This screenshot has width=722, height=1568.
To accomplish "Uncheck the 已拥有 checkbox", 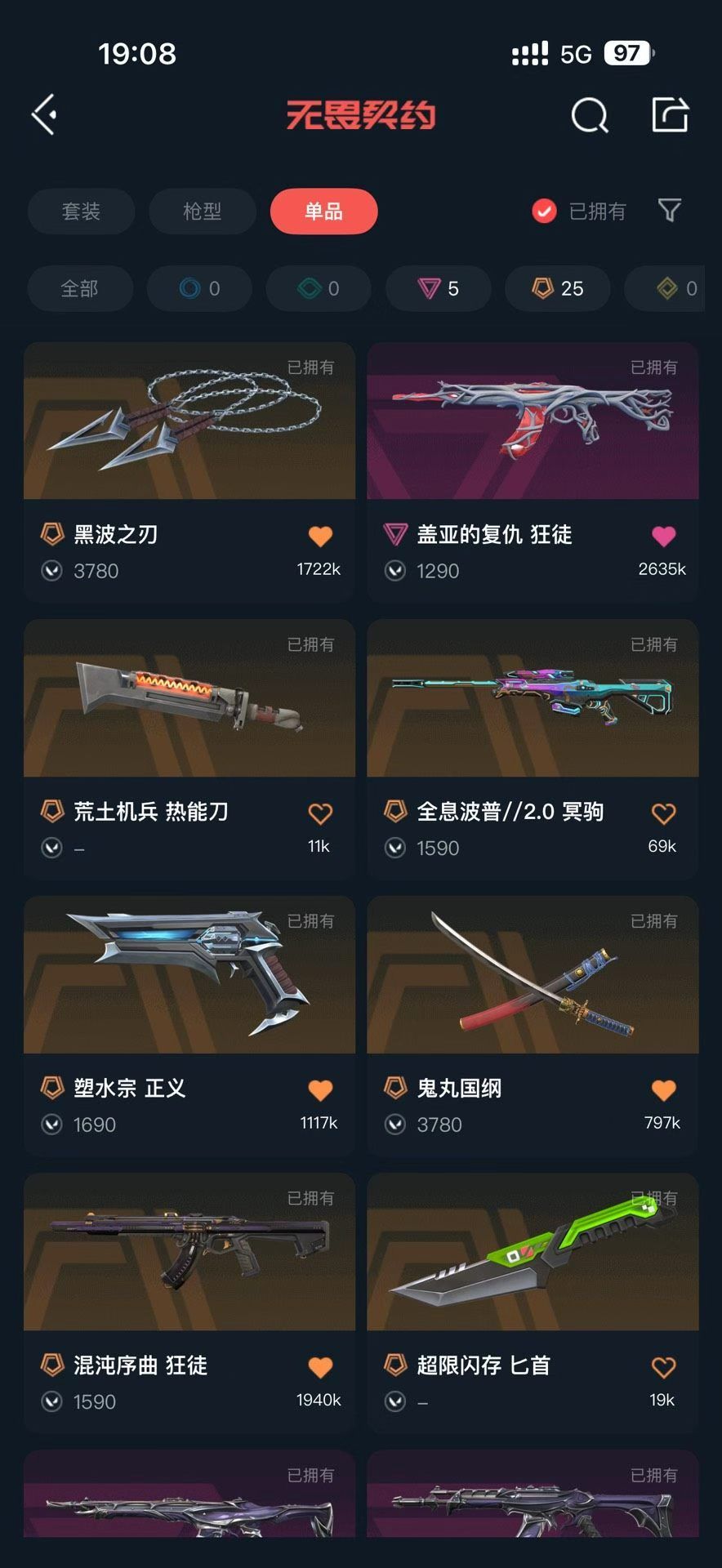I will [x=544, y=212].
